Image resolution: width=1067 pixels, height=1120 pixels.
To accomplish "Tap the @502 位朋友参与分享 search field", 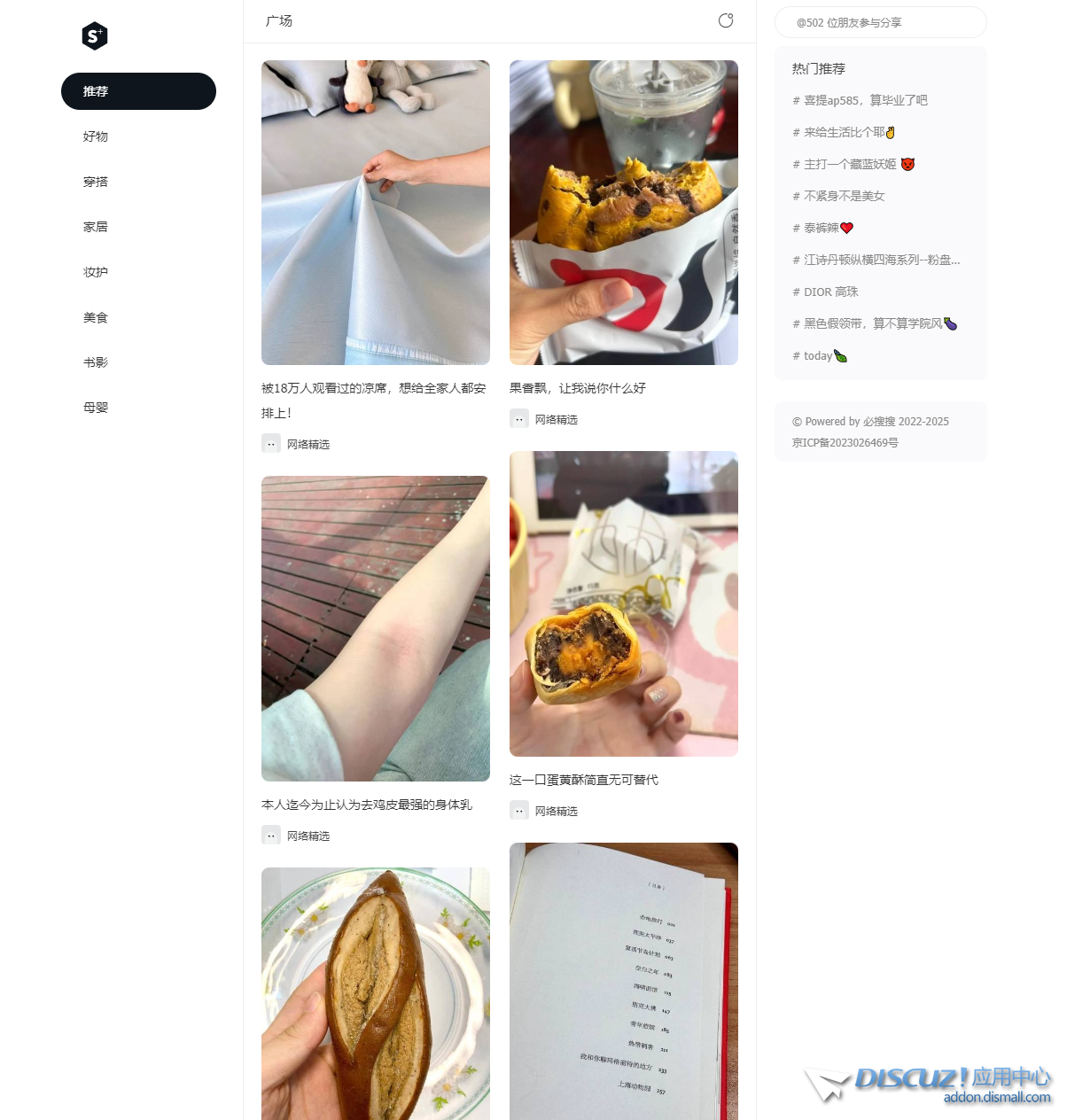I will coord(880,22).
